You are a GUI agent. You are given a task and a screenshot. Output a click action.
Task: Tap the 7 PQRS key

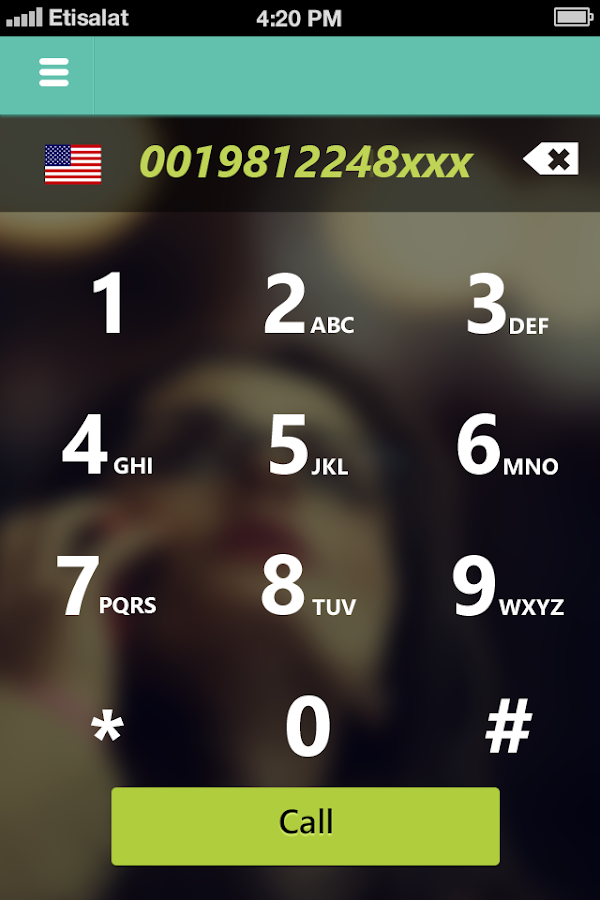click(106, 587)
